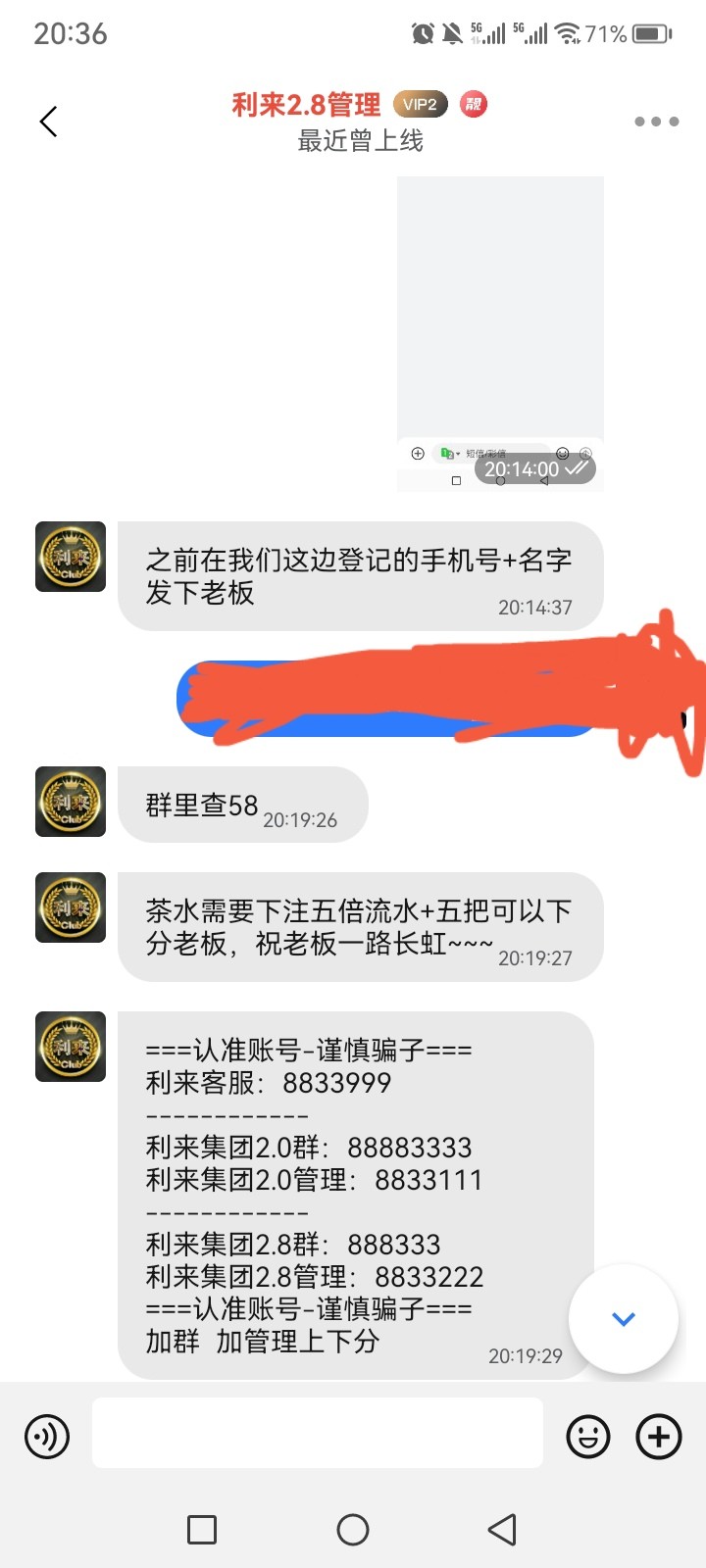The height and width of the screenshot is (1568, 706).
Task: Open the three-dot overflow menu
Action: point(656,122)
